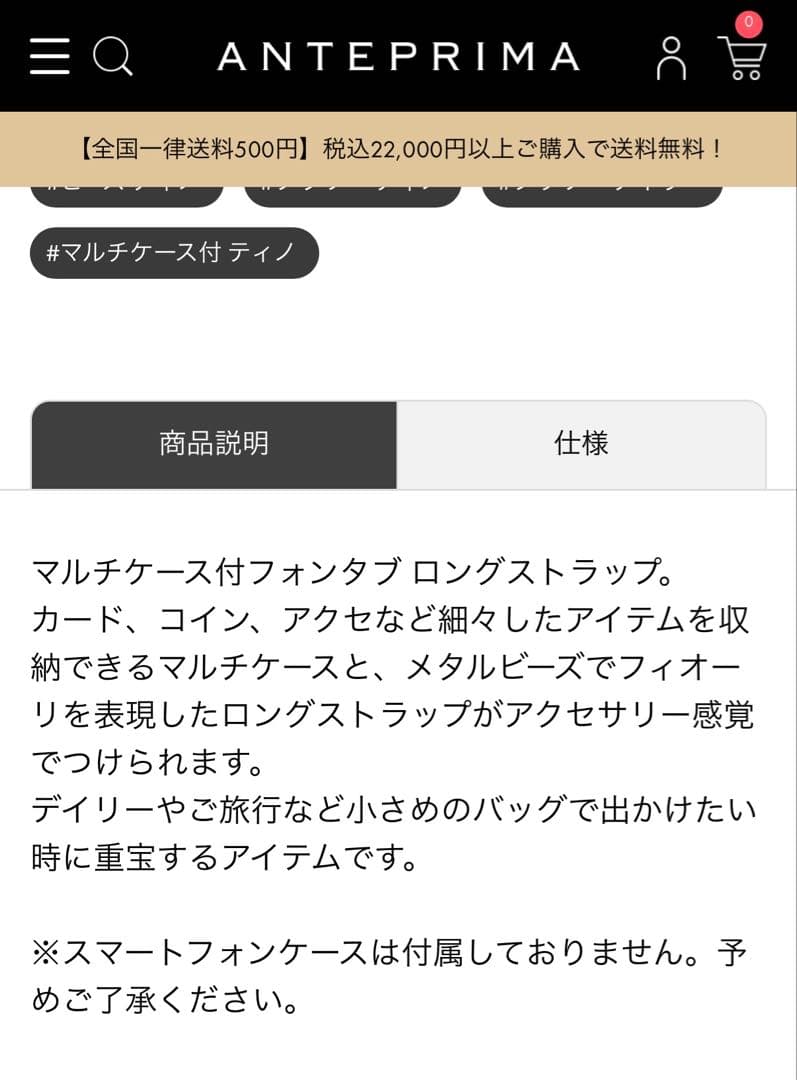Open the account profile icon
The width and height of the screenshot is (797, 1080).
[x=671, y=57]
